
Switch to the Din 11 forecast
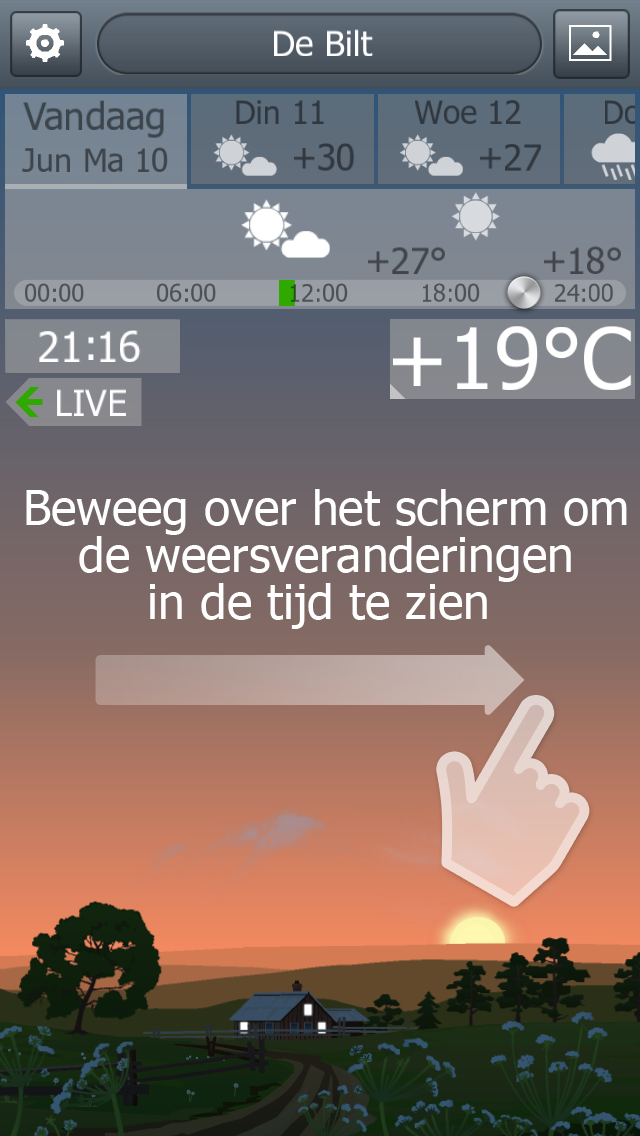(x=282, y=139)
